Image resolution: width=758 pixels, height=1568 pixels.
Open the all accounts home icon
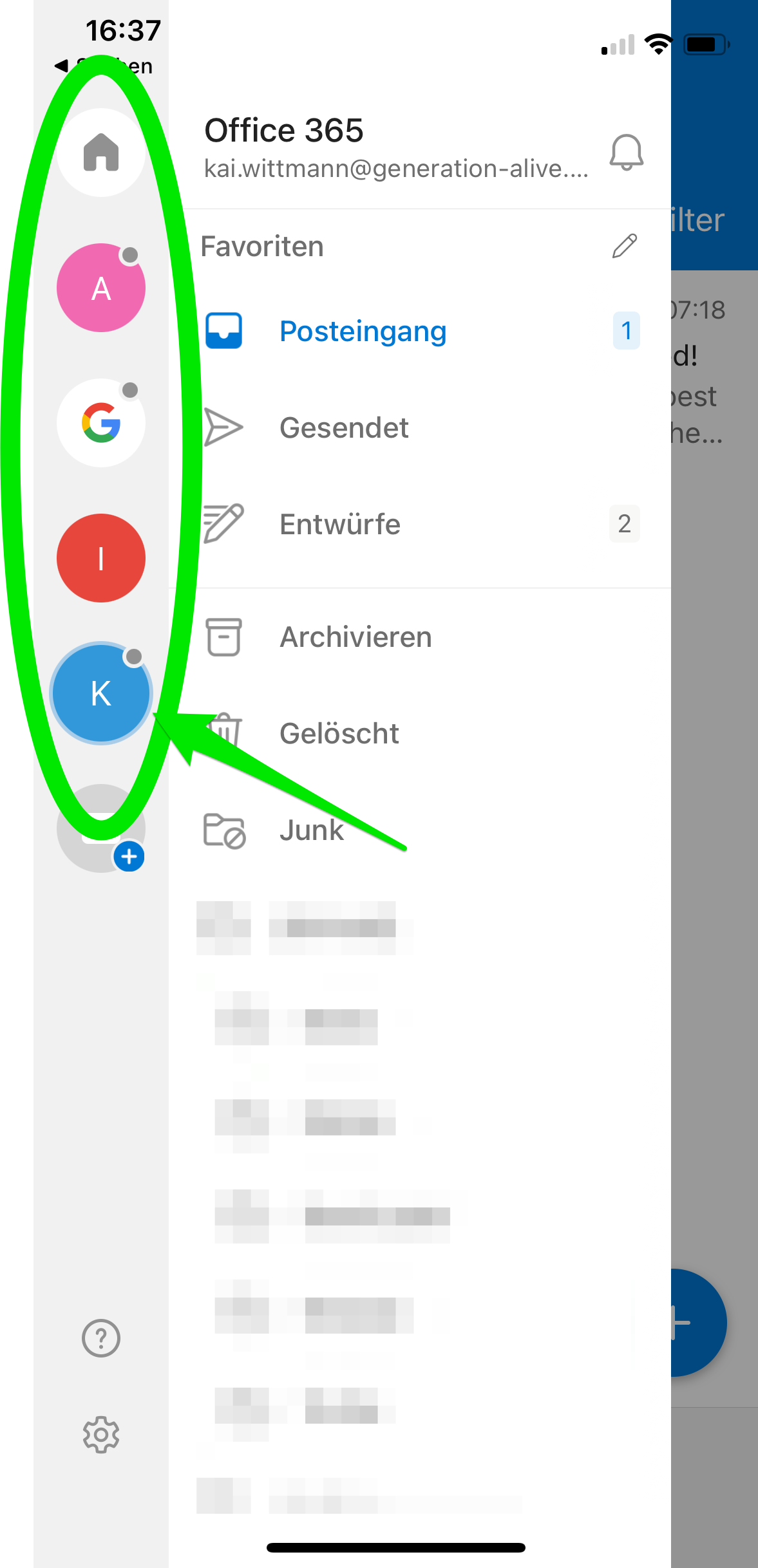(101, 153)
